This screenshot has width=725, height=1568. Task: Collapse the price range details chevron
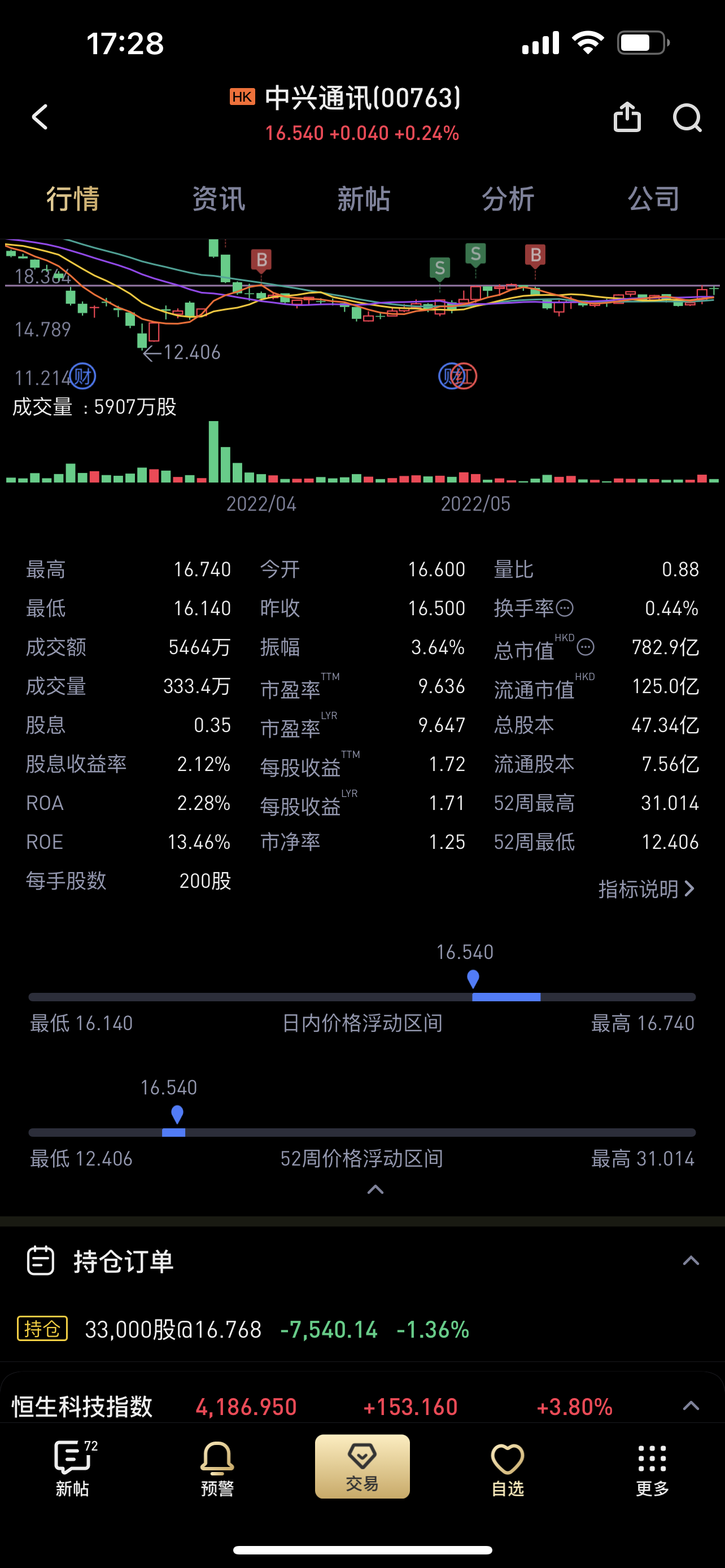(375, 1189)
